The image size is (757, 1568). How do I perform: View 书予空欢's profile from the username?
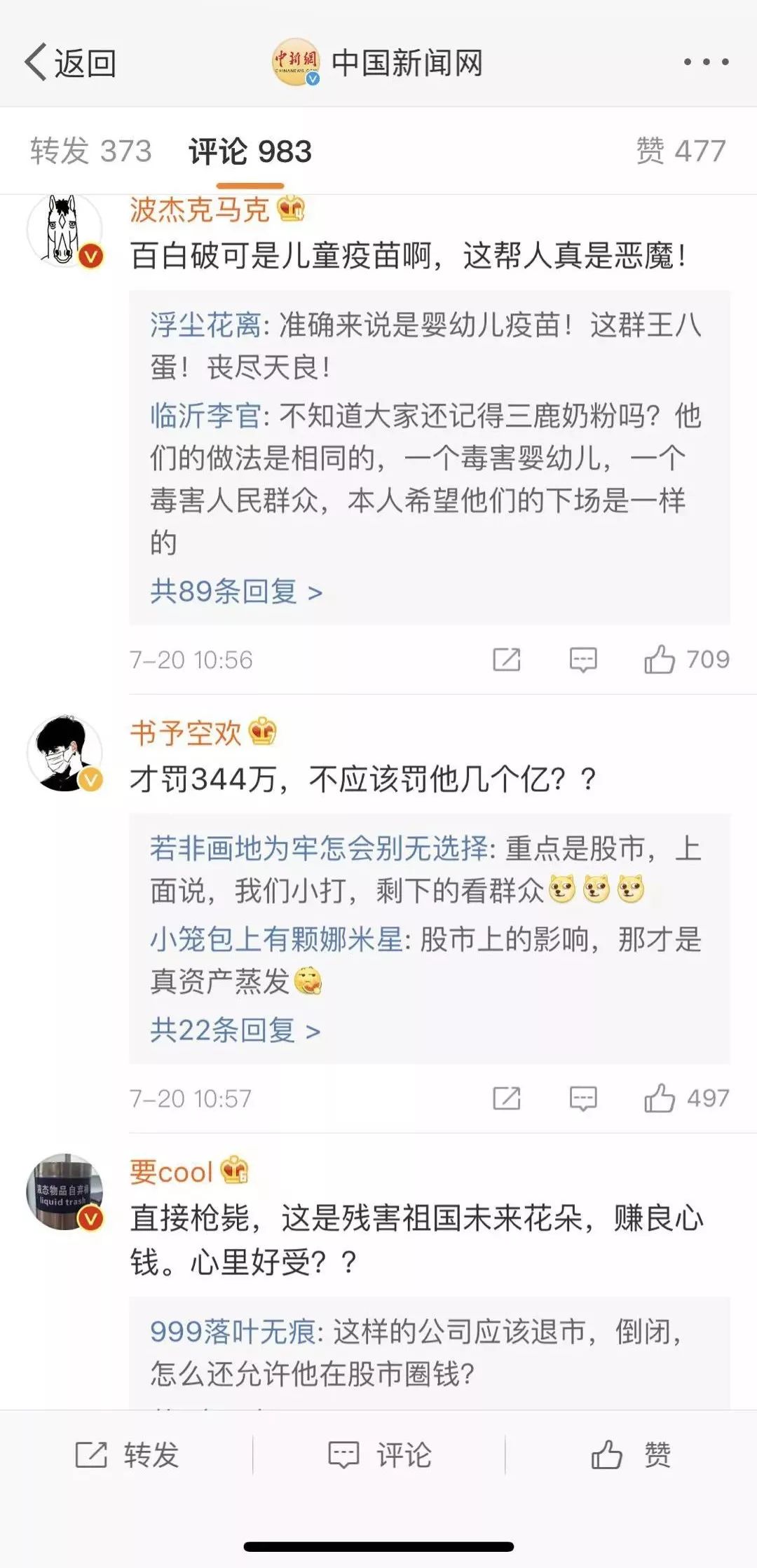point(186,733)
